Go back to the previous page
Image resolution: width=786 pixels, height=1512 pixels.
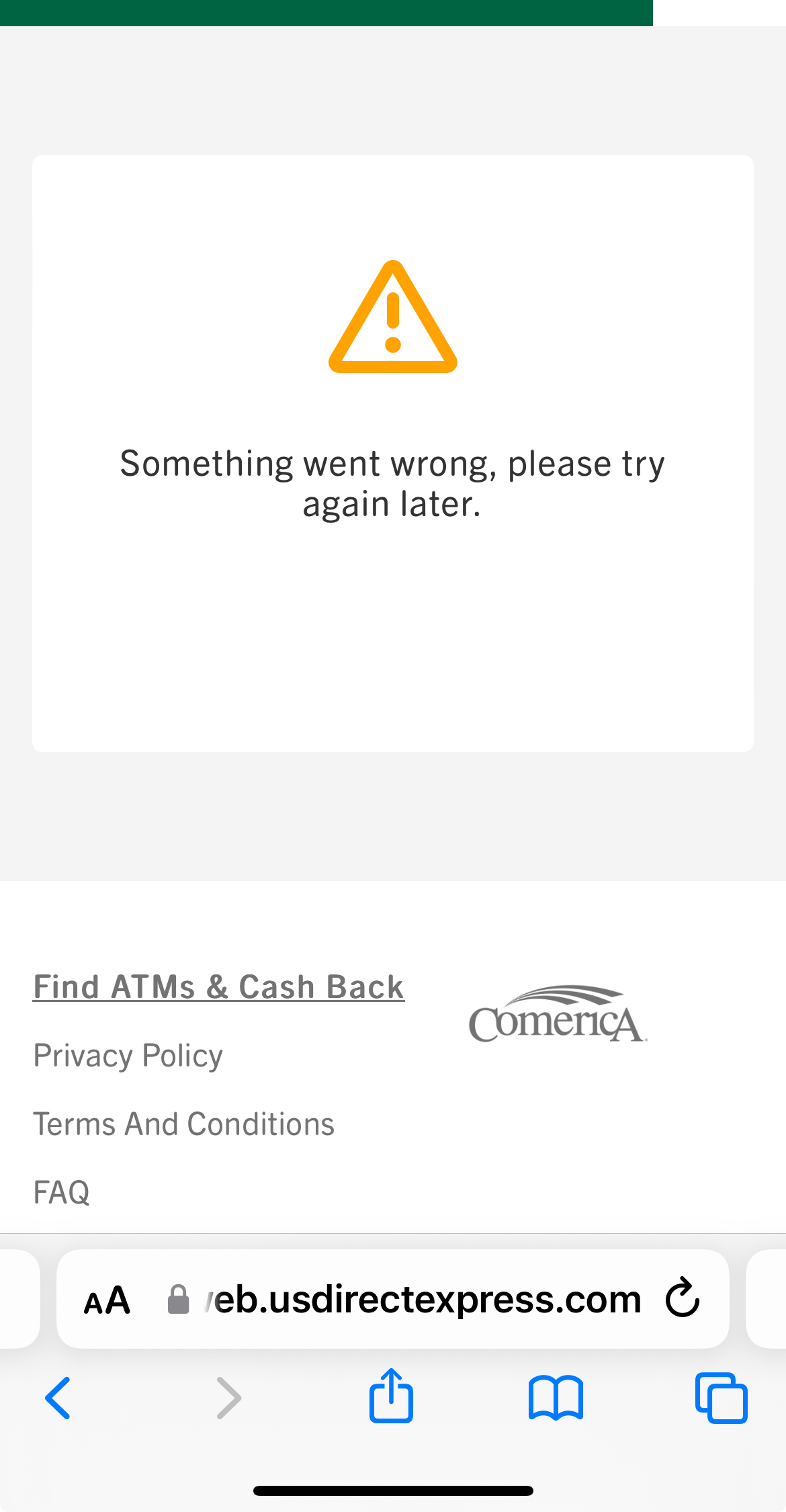tap(58, 1398)
